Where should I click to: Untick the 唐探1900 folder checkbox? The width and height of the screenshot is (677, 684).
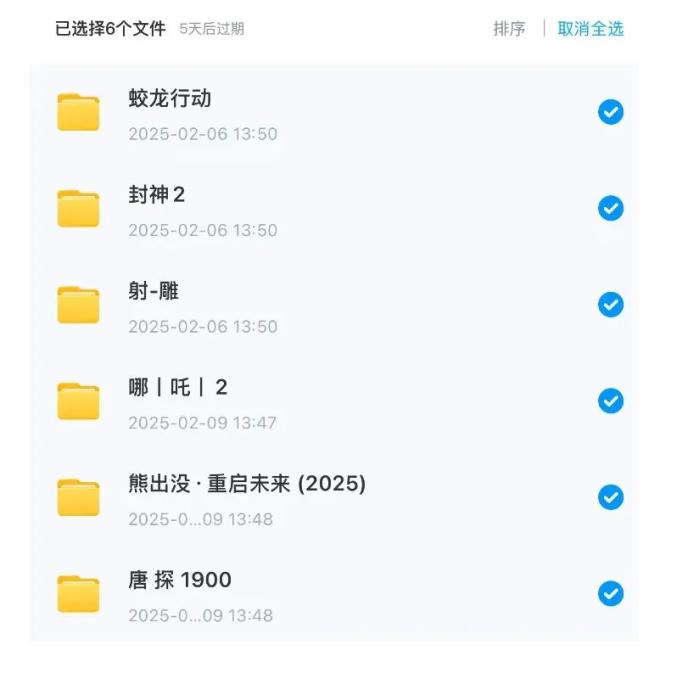tap(610, 594)
